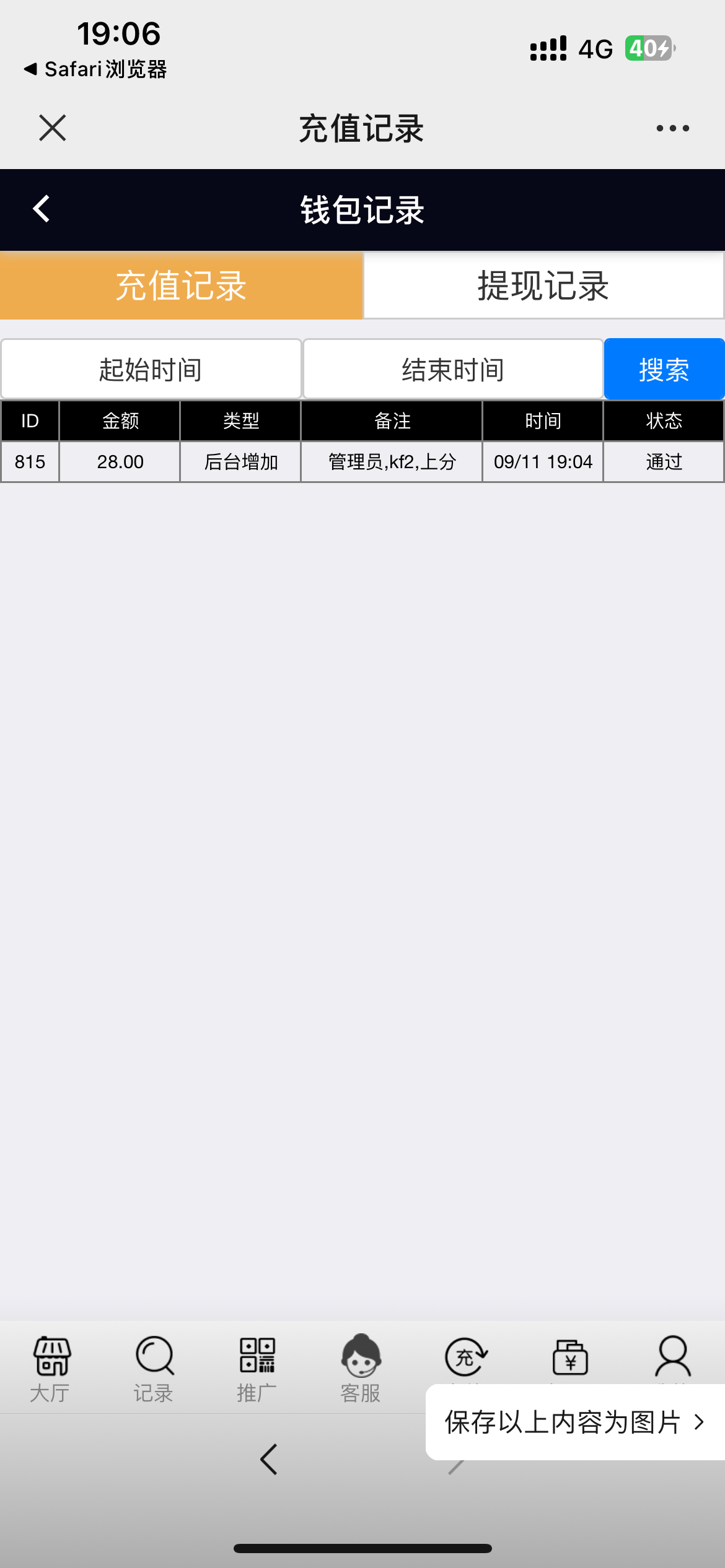Pick a 结束时间 end date
725x1568 pixels.
[453, 370]
